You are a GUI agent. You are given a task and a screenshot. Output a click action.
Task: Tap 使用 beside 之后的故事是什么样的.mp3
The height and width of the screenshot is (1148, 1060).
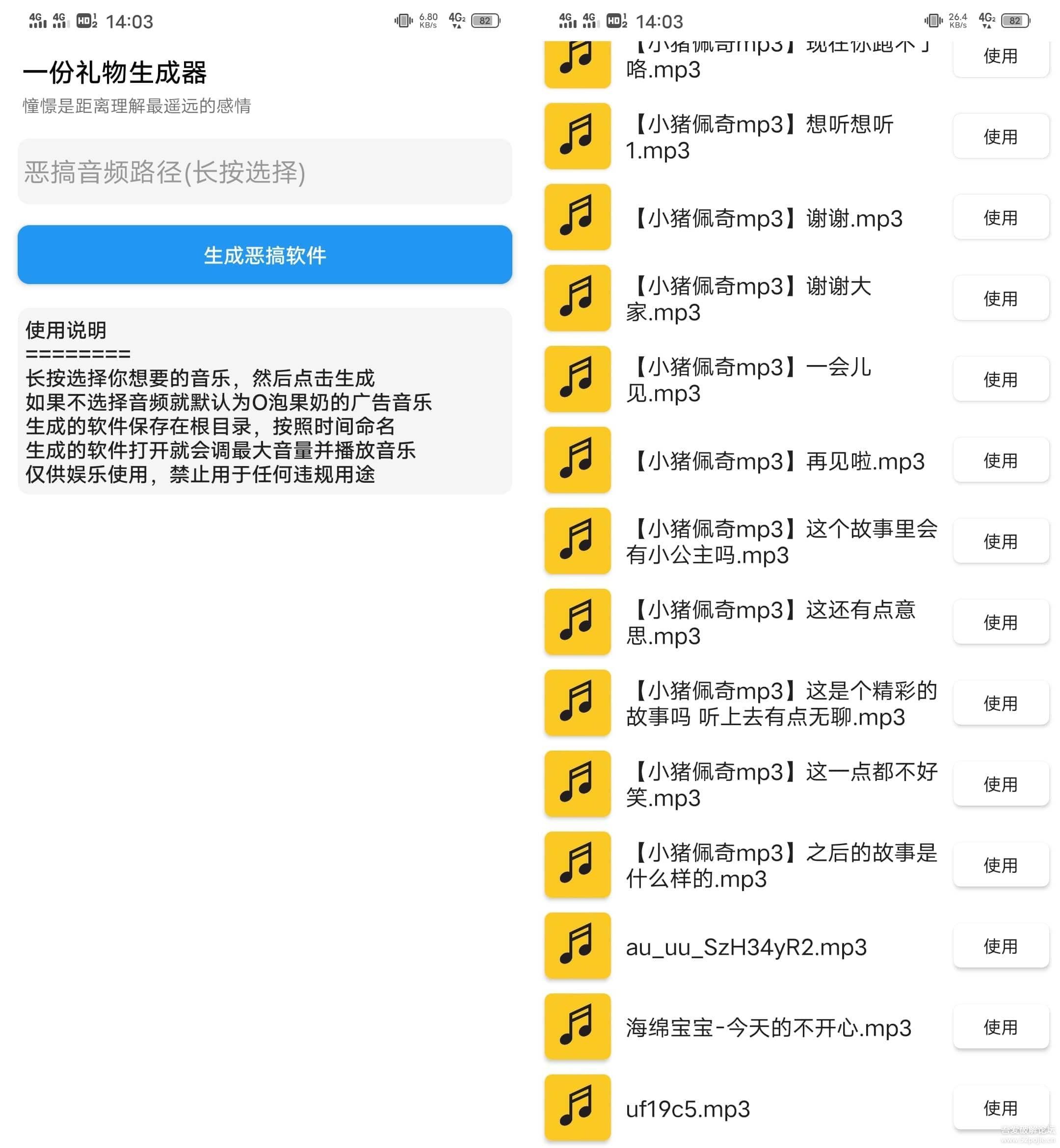[1001, 866]
